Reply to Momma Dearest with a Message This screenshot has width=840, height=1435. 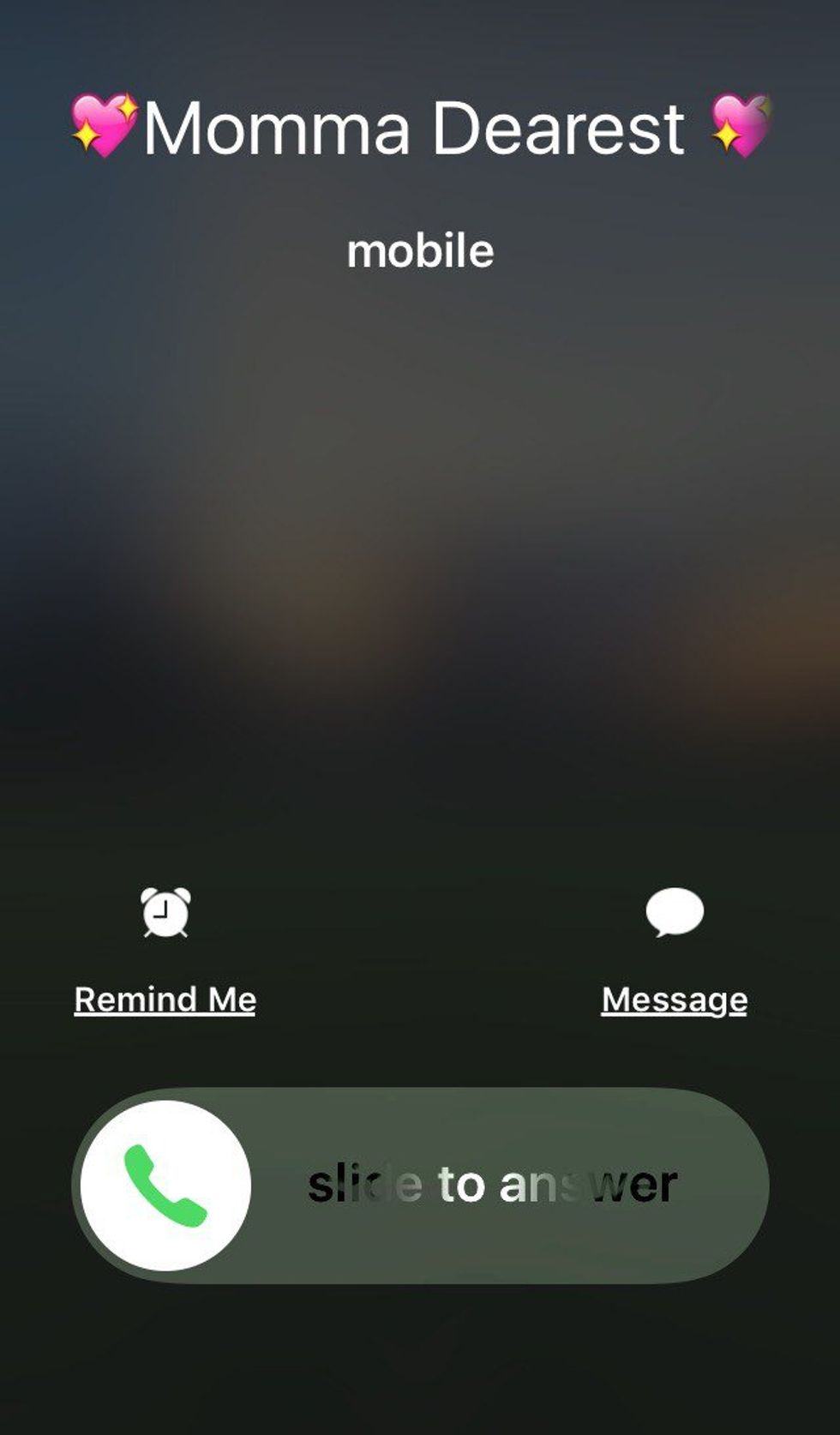click(675, 952)
